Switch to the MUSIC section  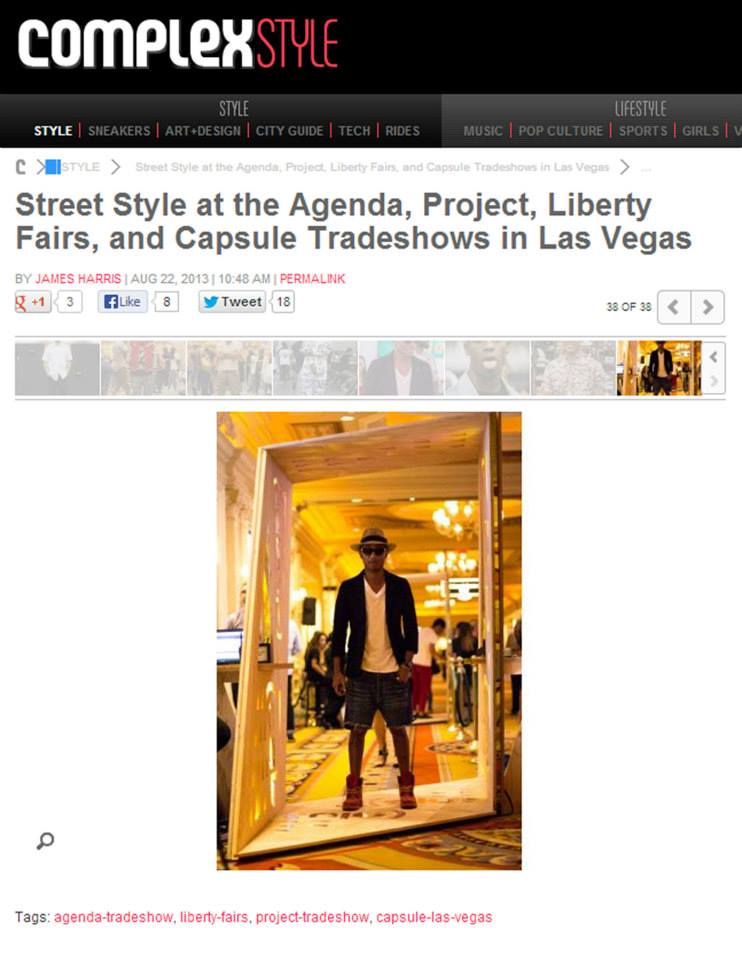coord(483,131)
